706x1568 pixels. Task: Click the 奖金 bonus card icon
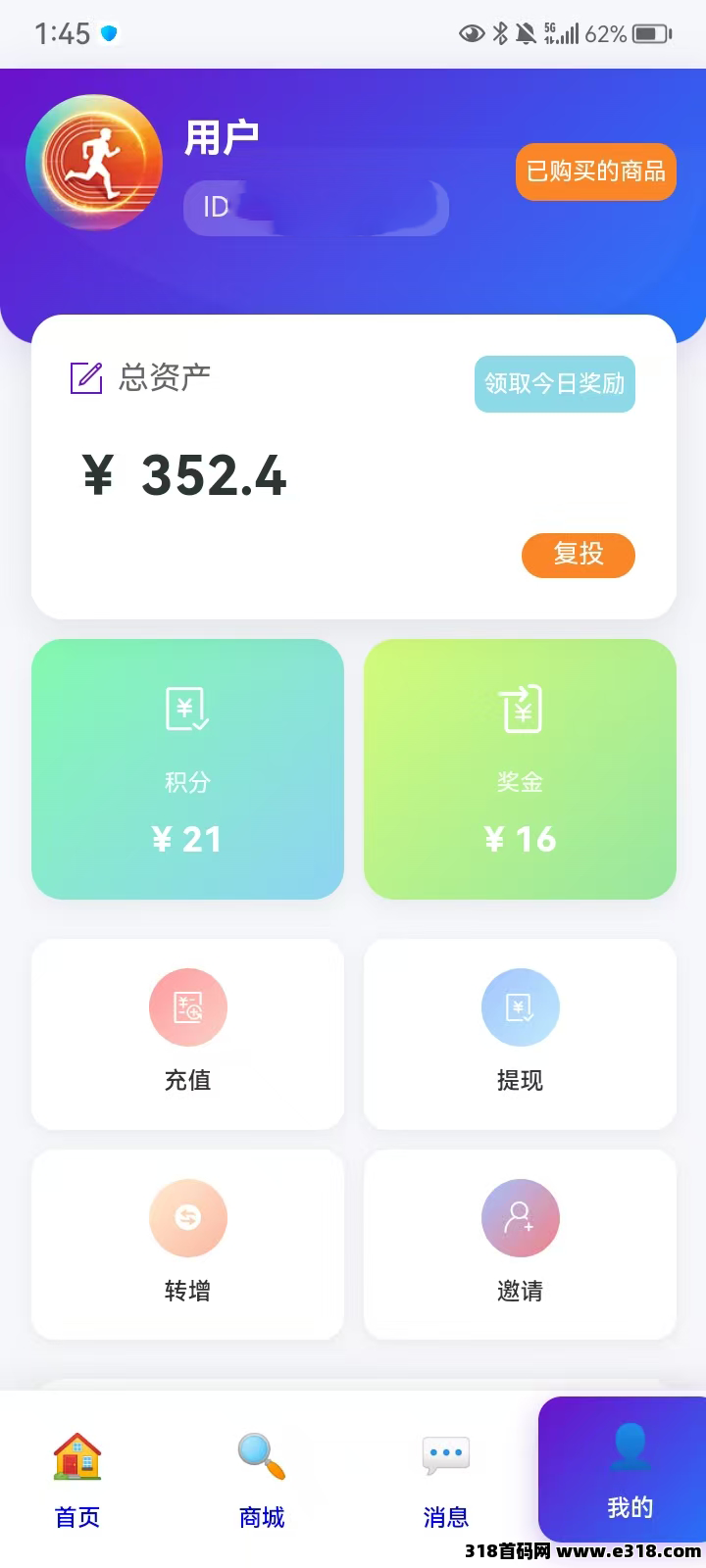pos(520,708)
